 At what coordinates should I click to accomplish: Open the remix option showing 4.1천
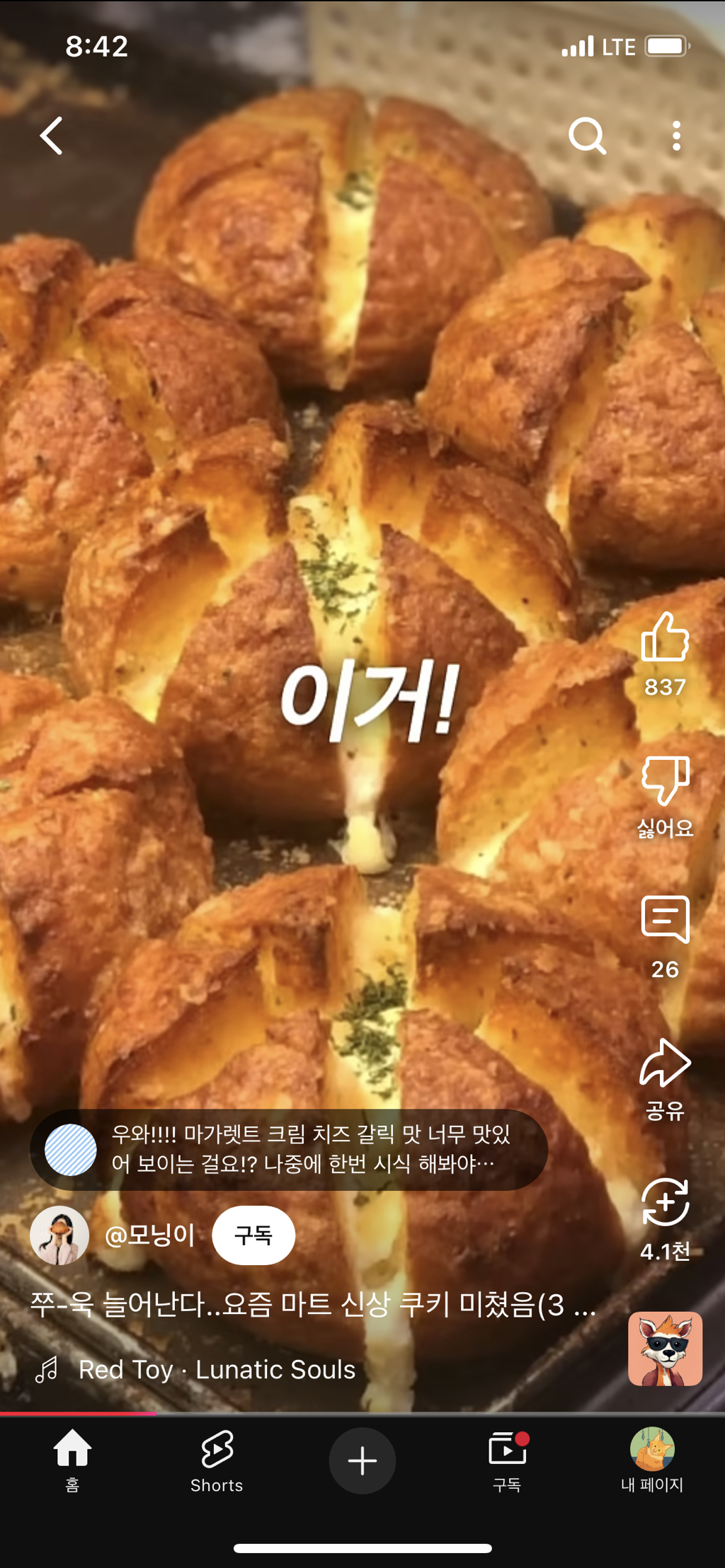pos(666,1197)
